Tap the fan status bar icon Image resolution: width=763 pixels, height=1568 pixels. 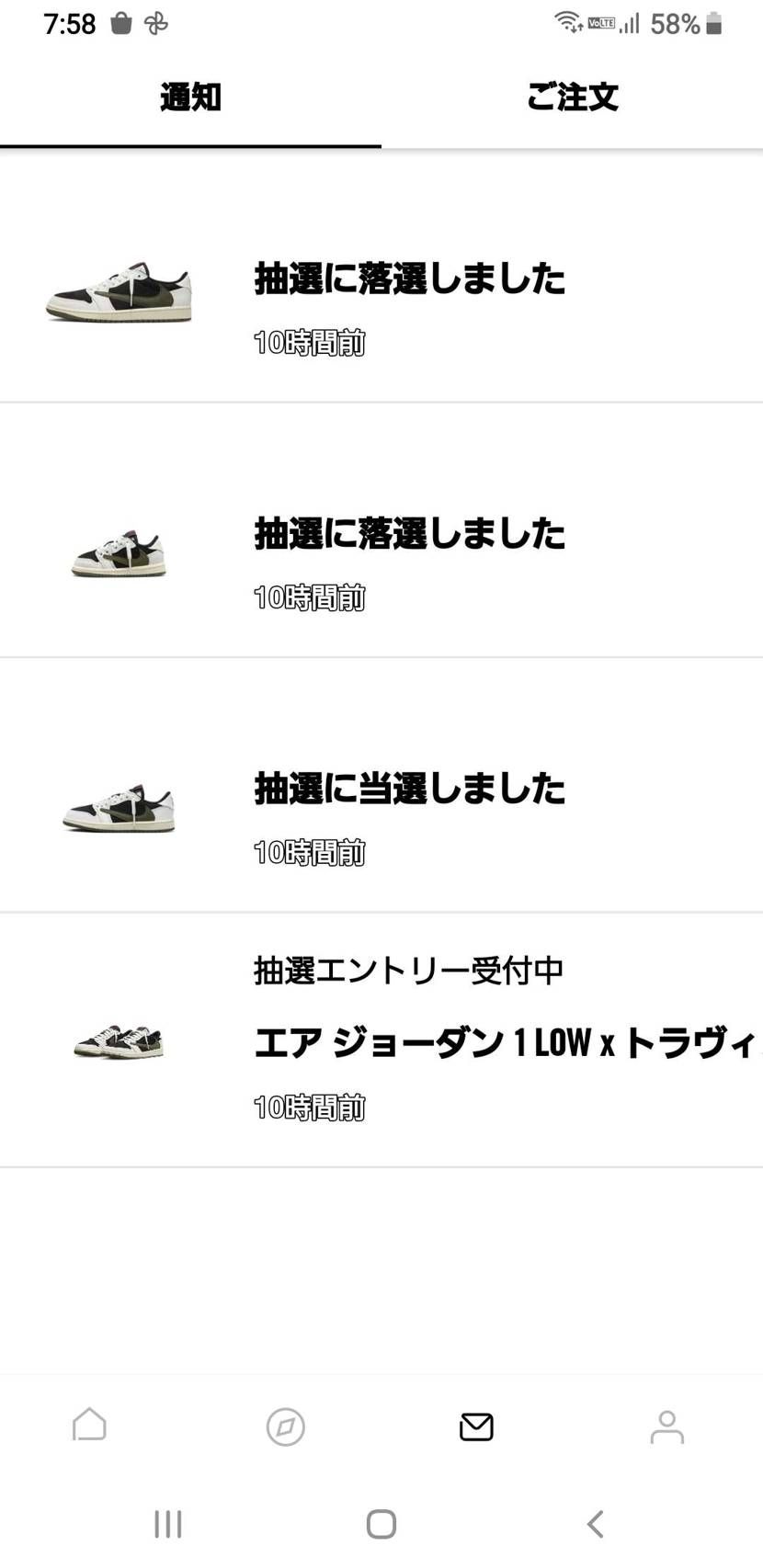154,23
